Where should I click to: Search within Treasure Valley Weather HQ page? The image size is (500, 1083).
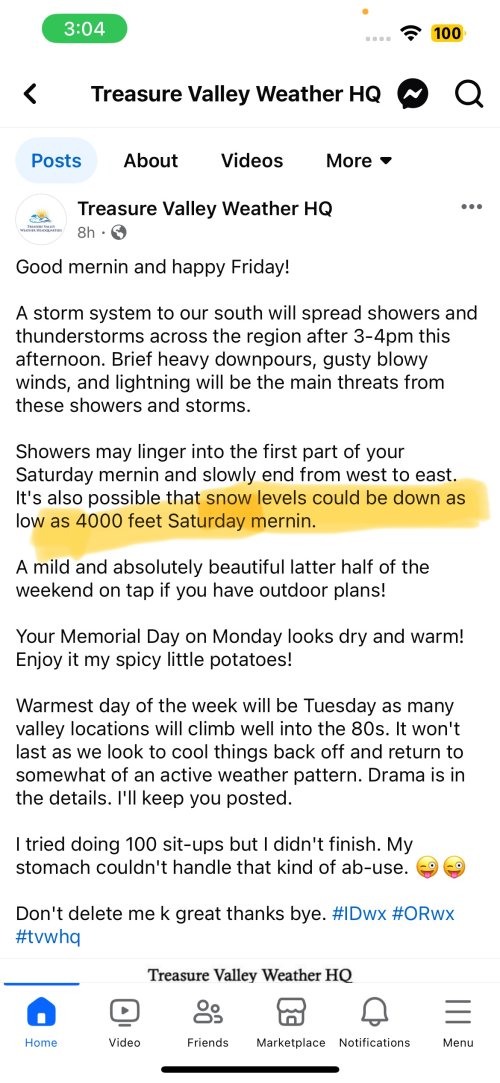click(x=468, y=95)
